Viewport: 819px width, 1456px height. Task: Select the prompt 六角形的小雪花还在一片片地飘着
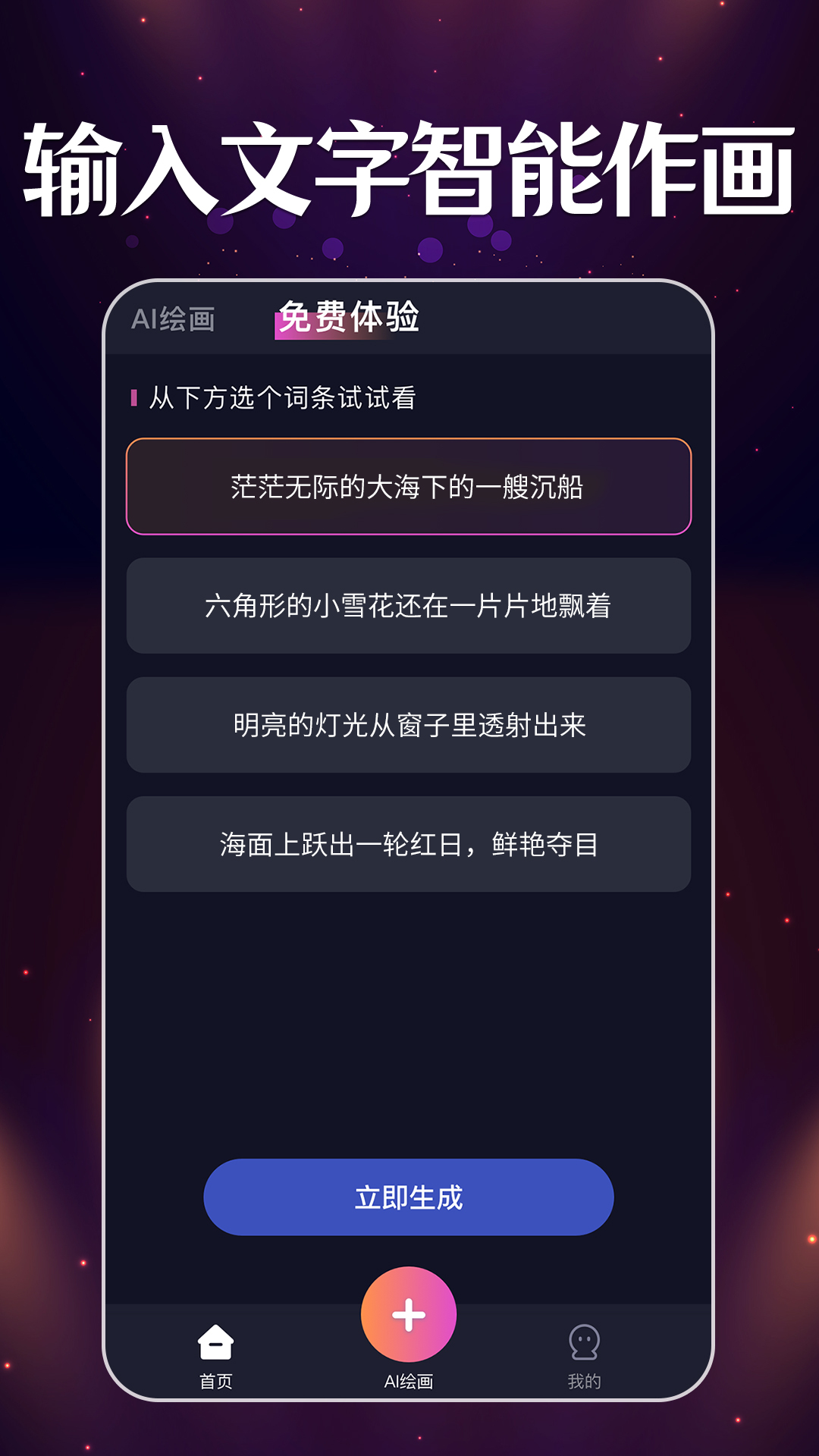[x=408, y=605]
